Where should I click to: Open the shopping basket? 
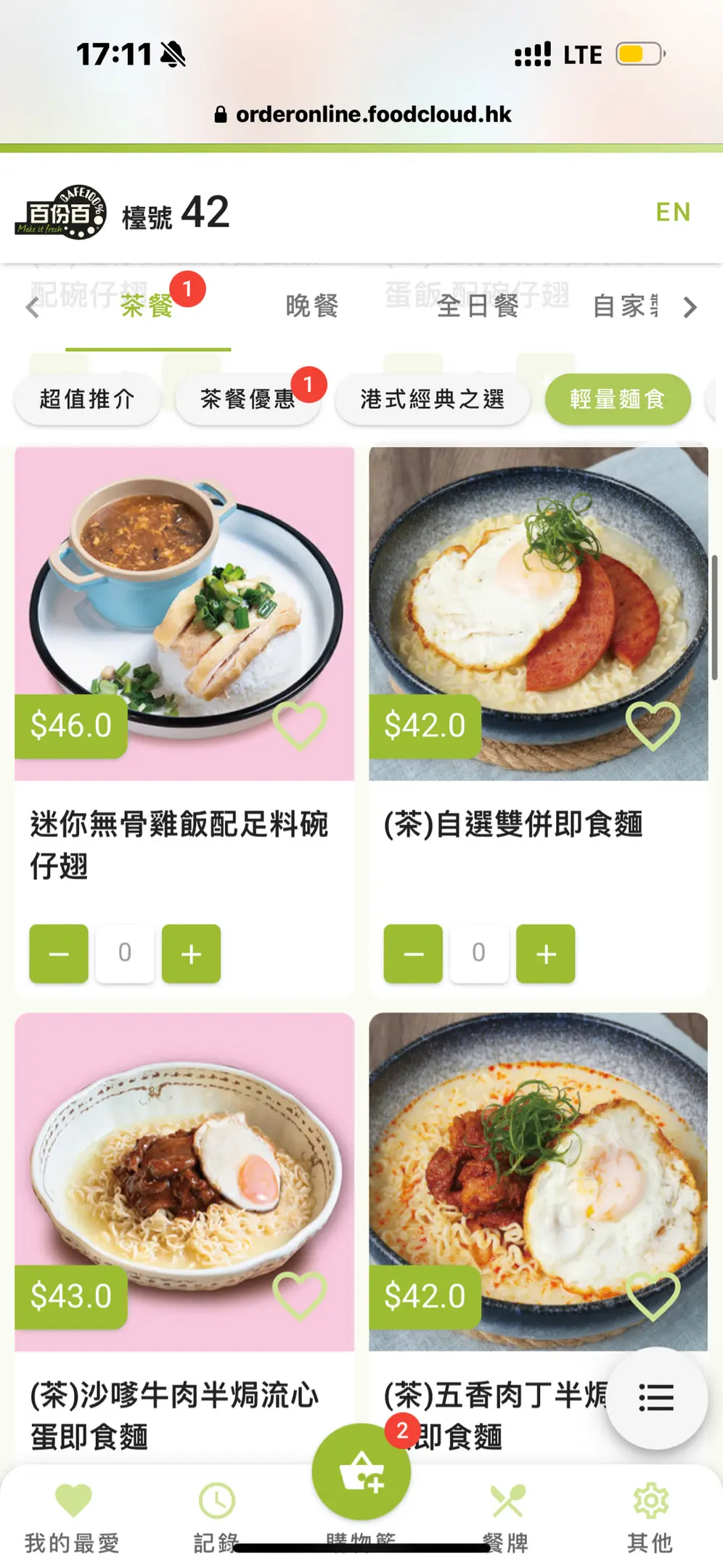361,1472
